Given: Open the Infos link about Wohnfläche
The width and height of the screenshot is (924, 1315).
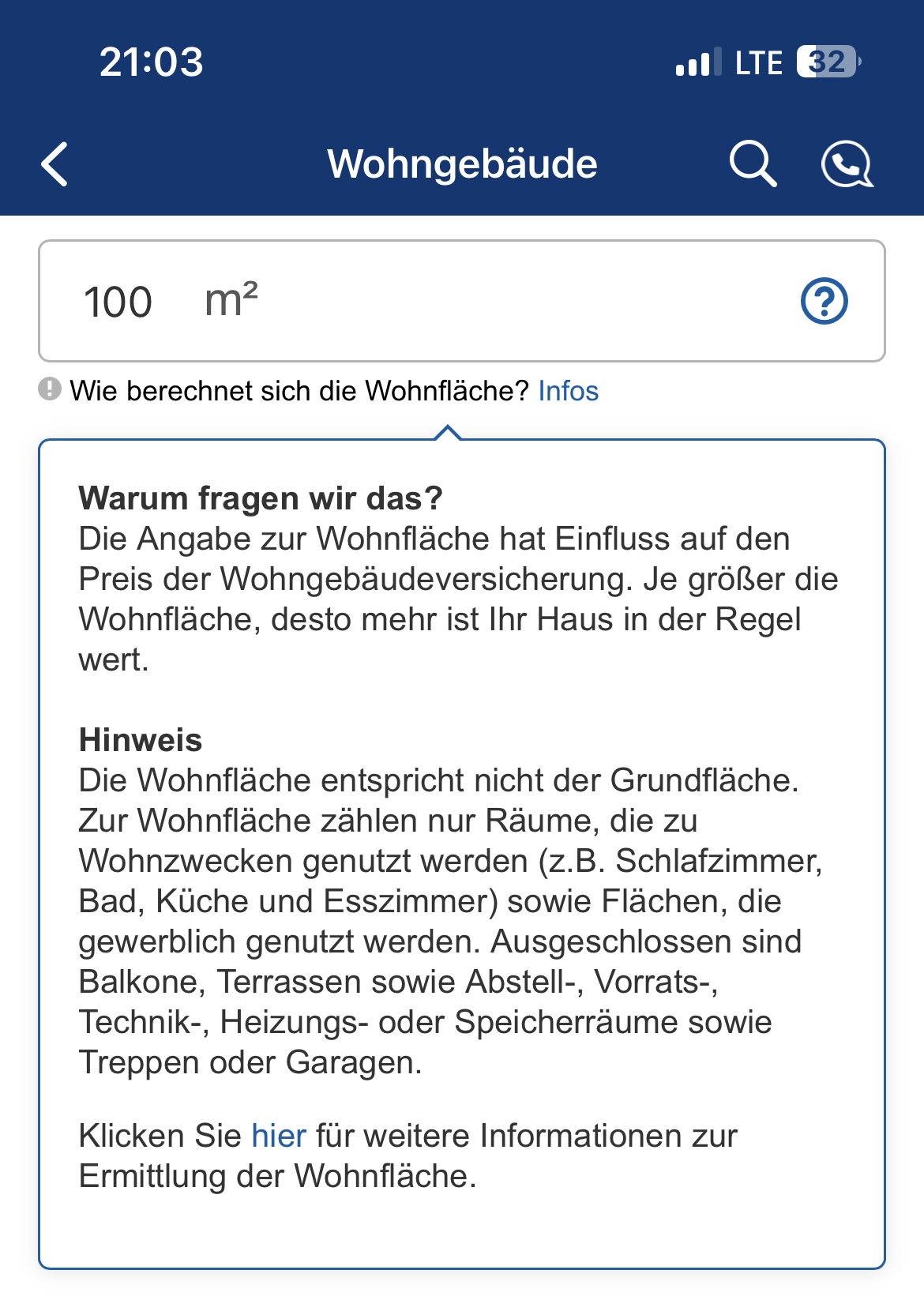Looking at the screenshot, I should tap(568, 391).
